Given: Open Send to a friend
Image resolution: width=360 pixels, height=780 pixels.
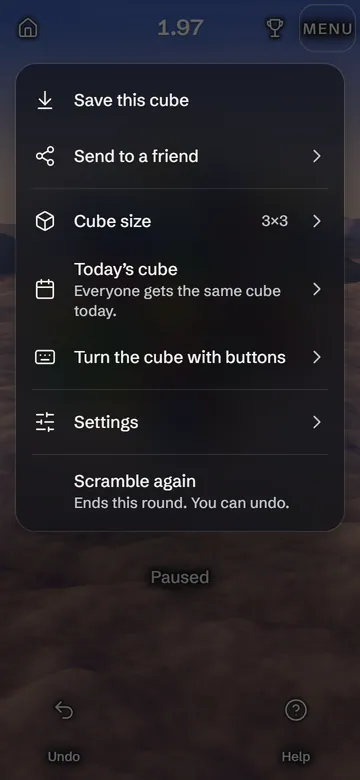Looking at the screenshot, I should [x=180, y=156].
